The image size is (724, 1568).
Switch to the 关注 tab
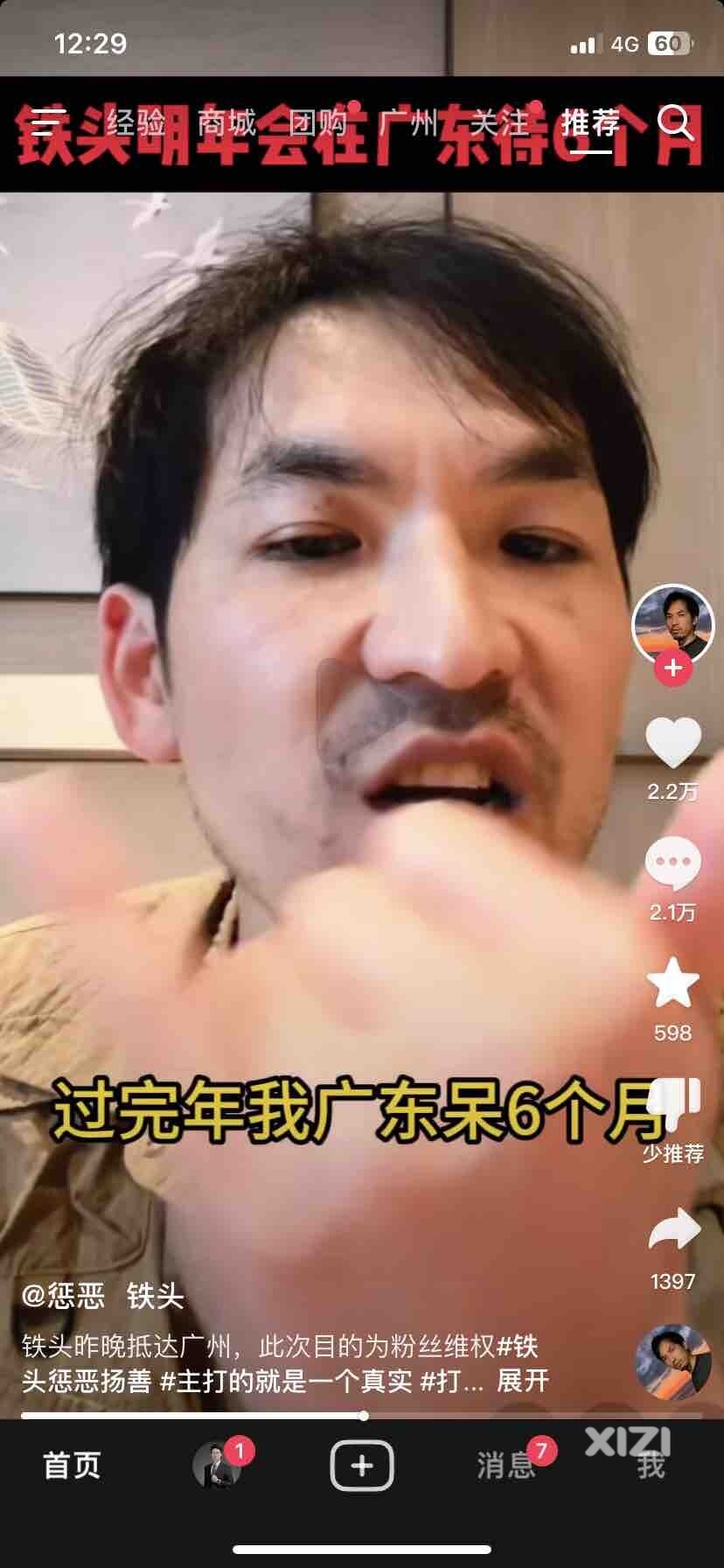pyautogui.click(x=499, y=123)
